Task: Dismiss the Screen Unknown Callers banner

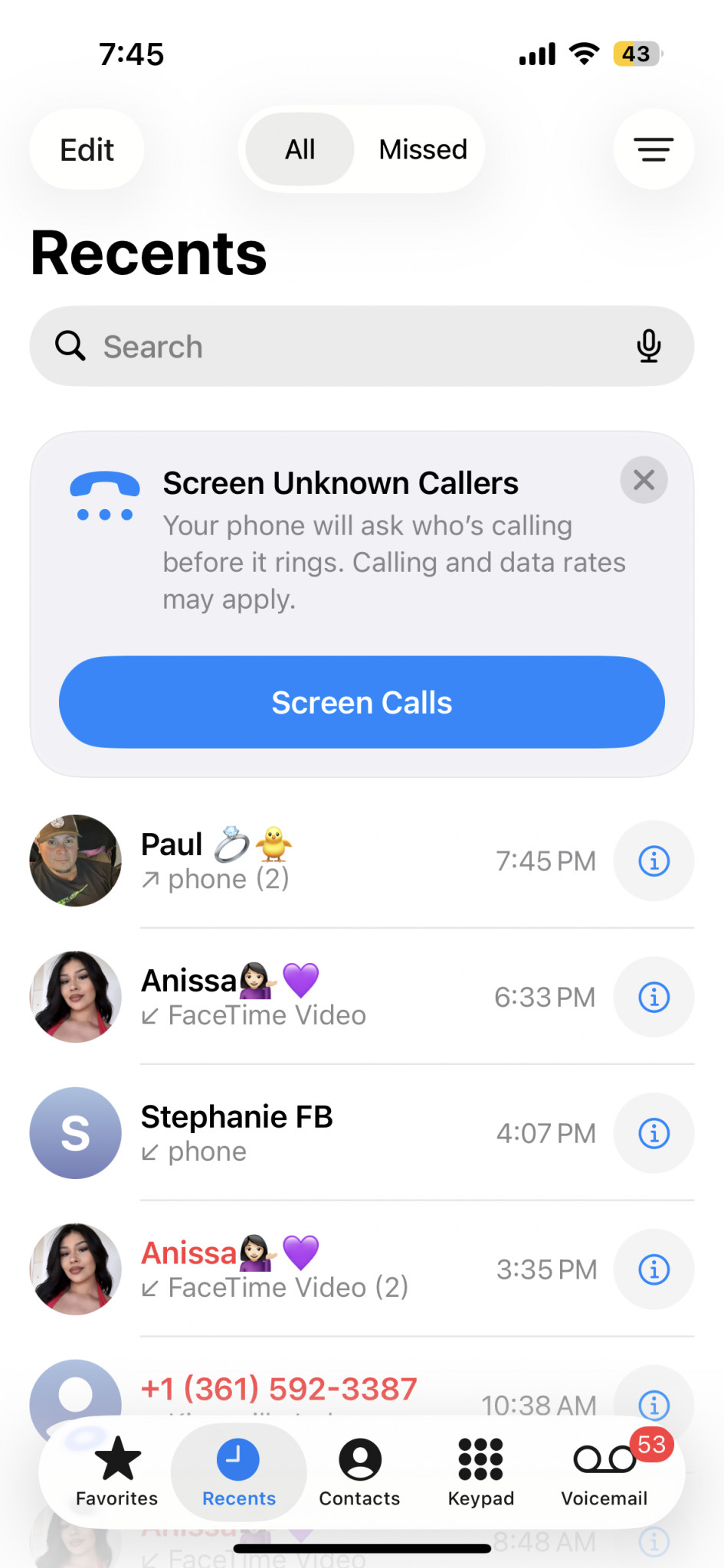Action: [644, 481]
